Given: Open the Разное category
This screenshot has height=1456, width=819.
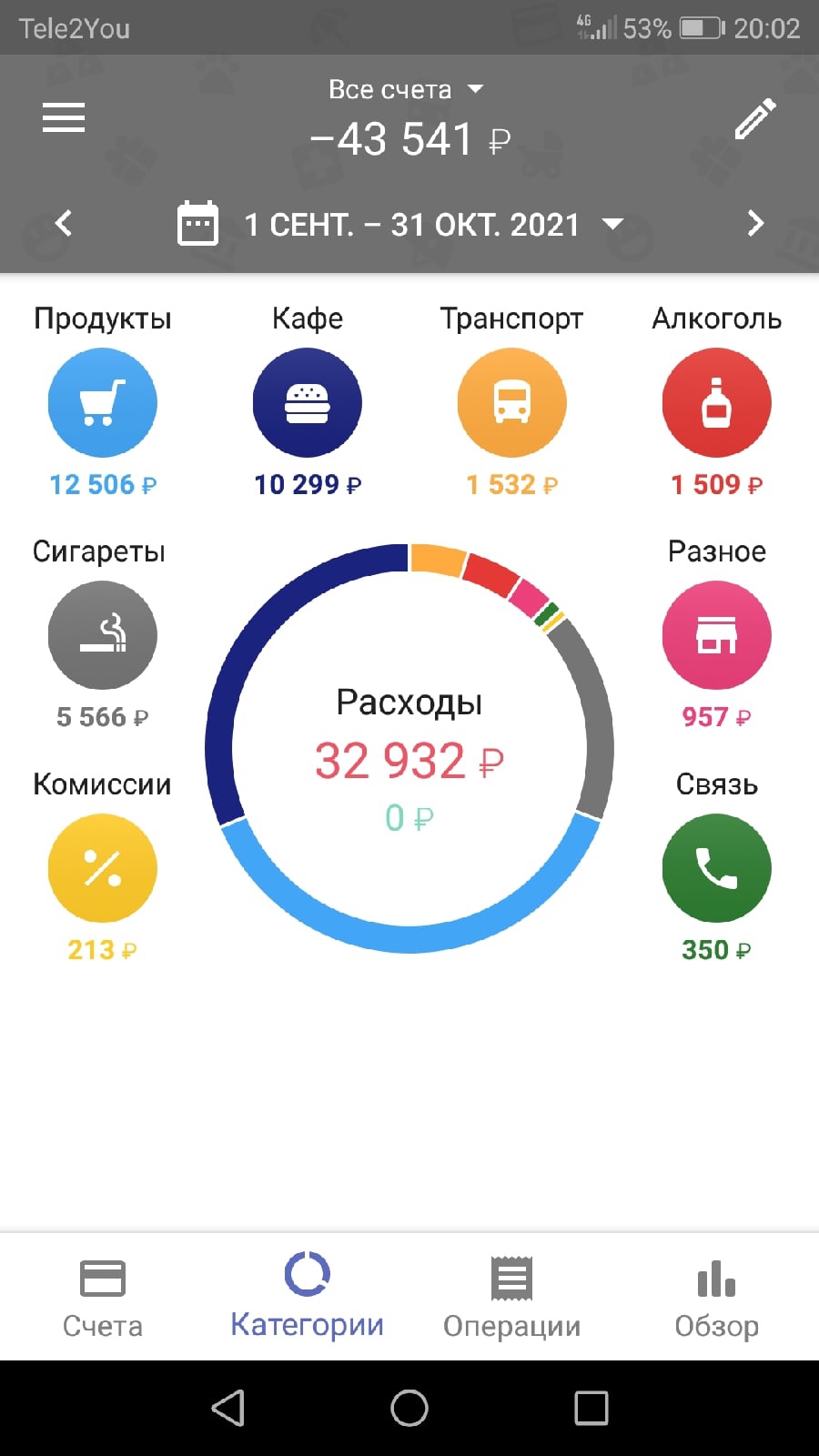Looking at the screenshot, I should [716, 635].
